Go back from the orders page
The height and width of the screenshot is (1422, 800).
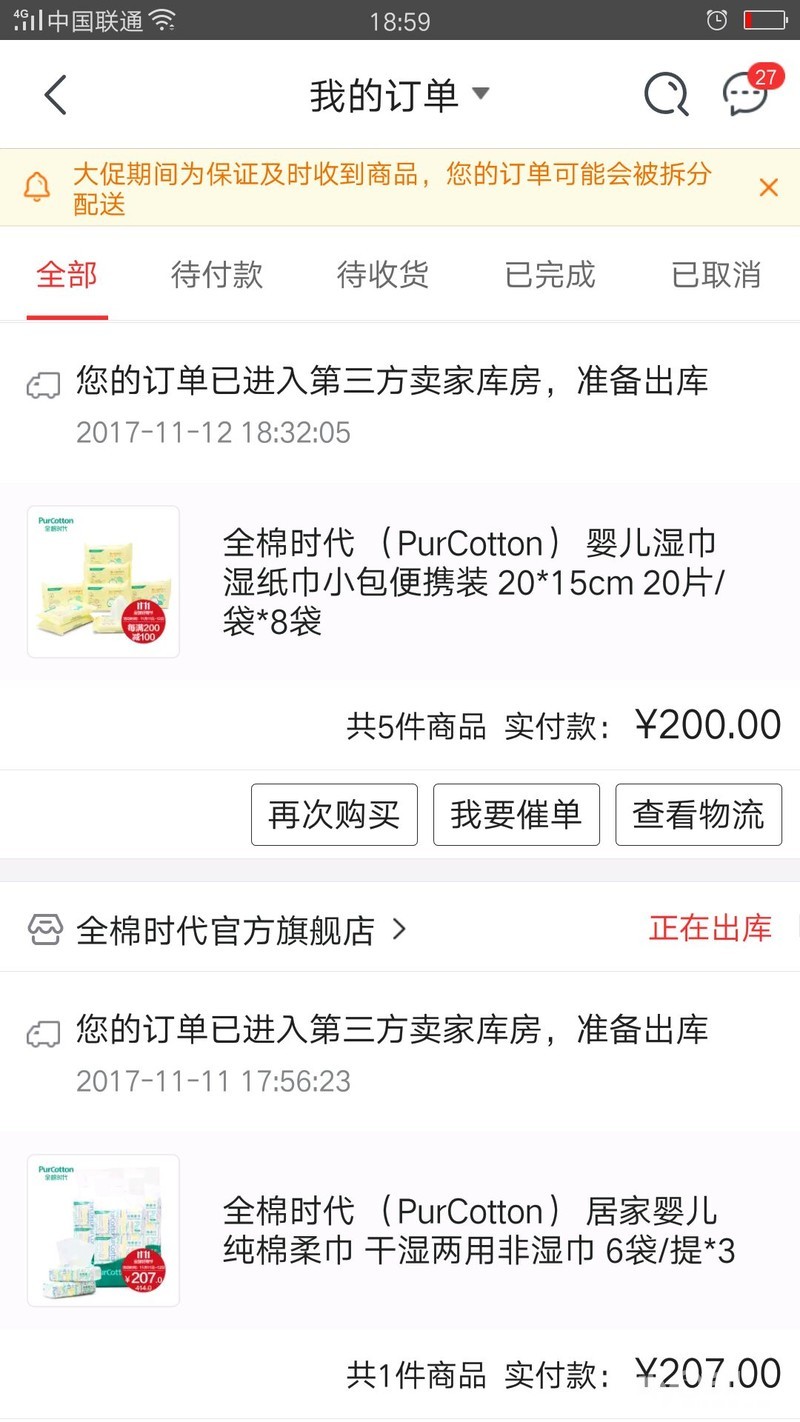pos(55,95)
